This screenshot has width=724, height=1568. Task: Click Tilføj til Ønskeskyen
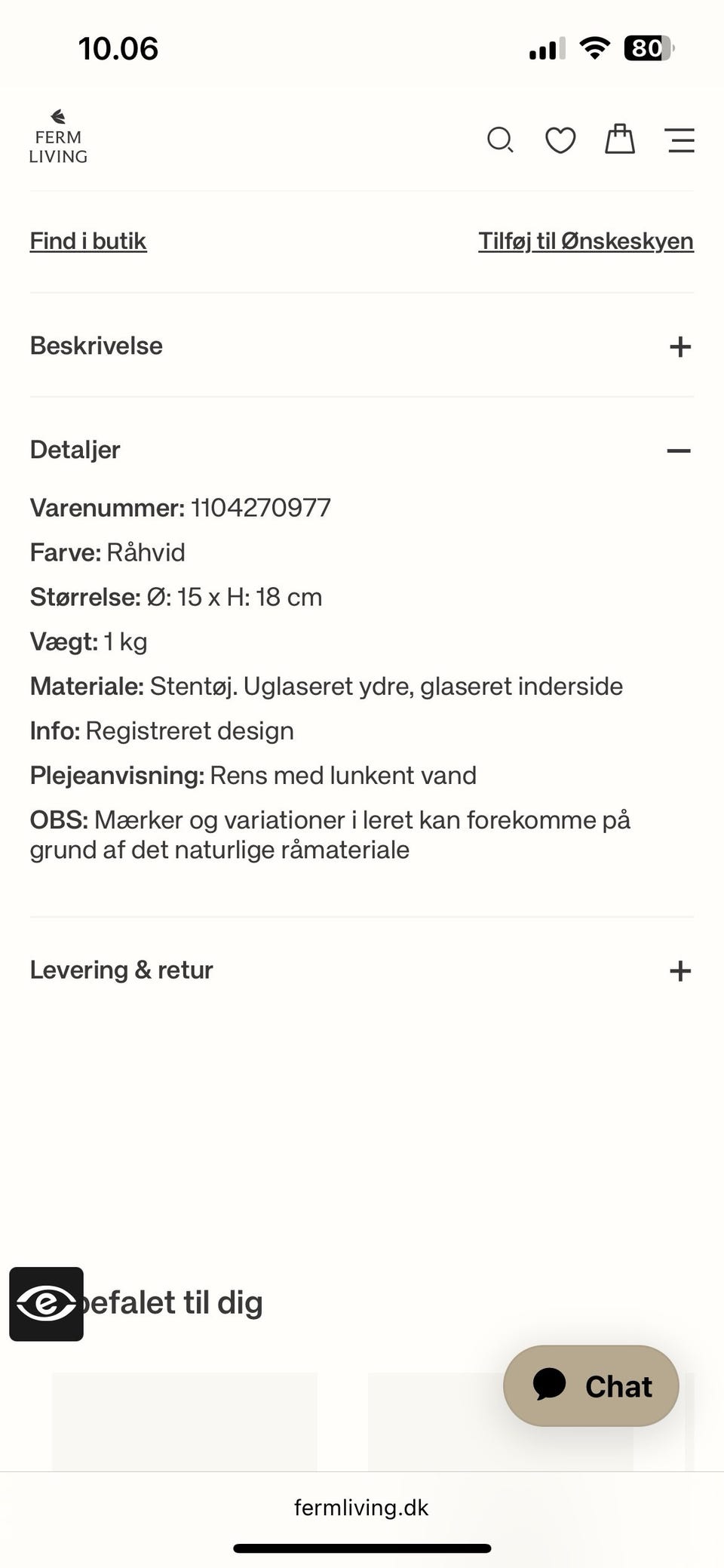click(586, 240)
